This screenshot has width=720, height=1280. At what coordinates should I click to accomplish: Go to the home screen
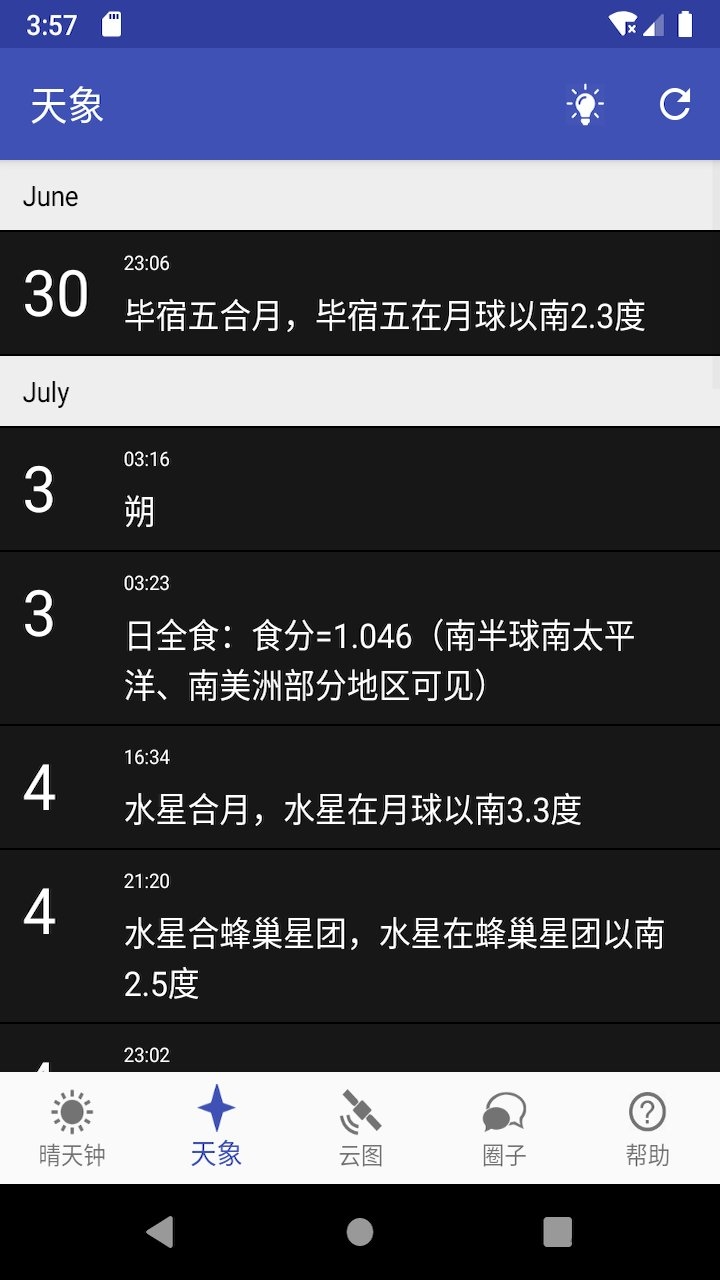pos(360,1232)
